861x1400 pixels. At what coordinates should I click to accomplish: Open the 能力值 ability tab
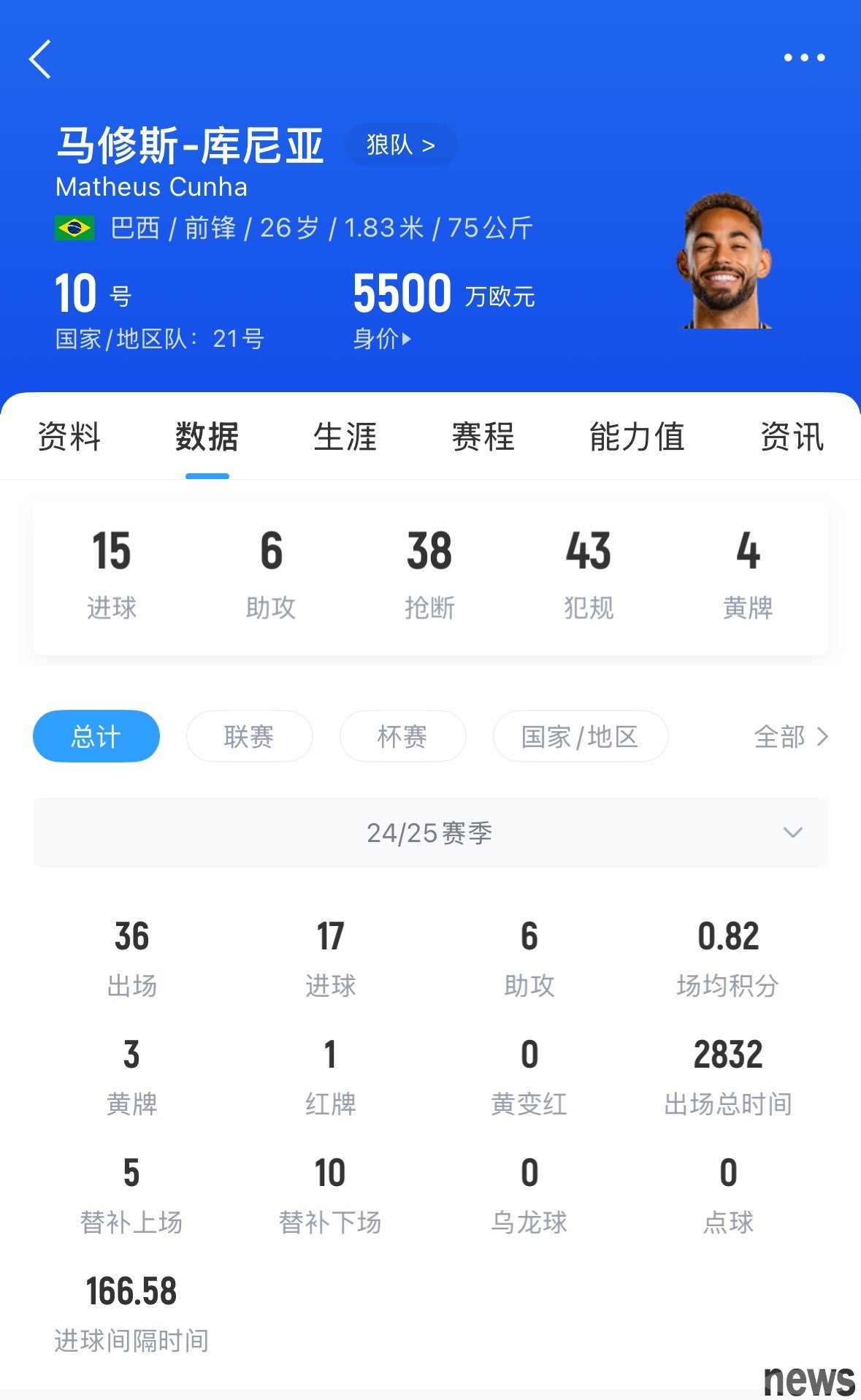637,437
